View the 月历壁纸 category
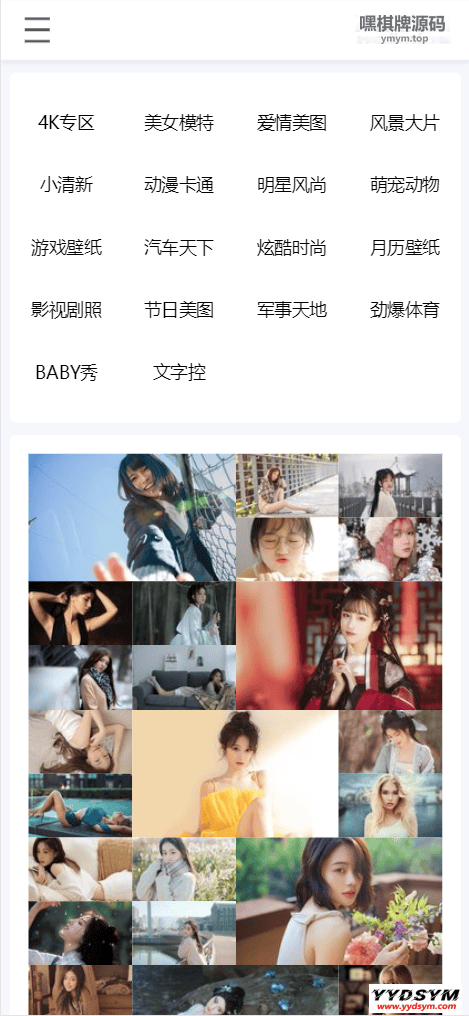The width and height of the screenshot is (469, 1016). point(405,248)
